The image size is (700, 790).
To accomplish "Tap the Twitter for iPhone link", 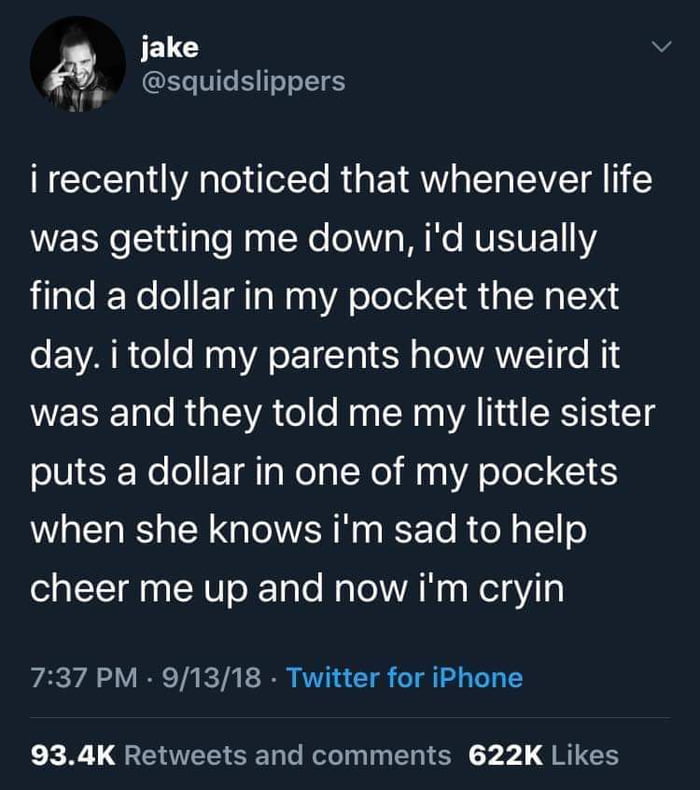I will click(x=404, y=678).
